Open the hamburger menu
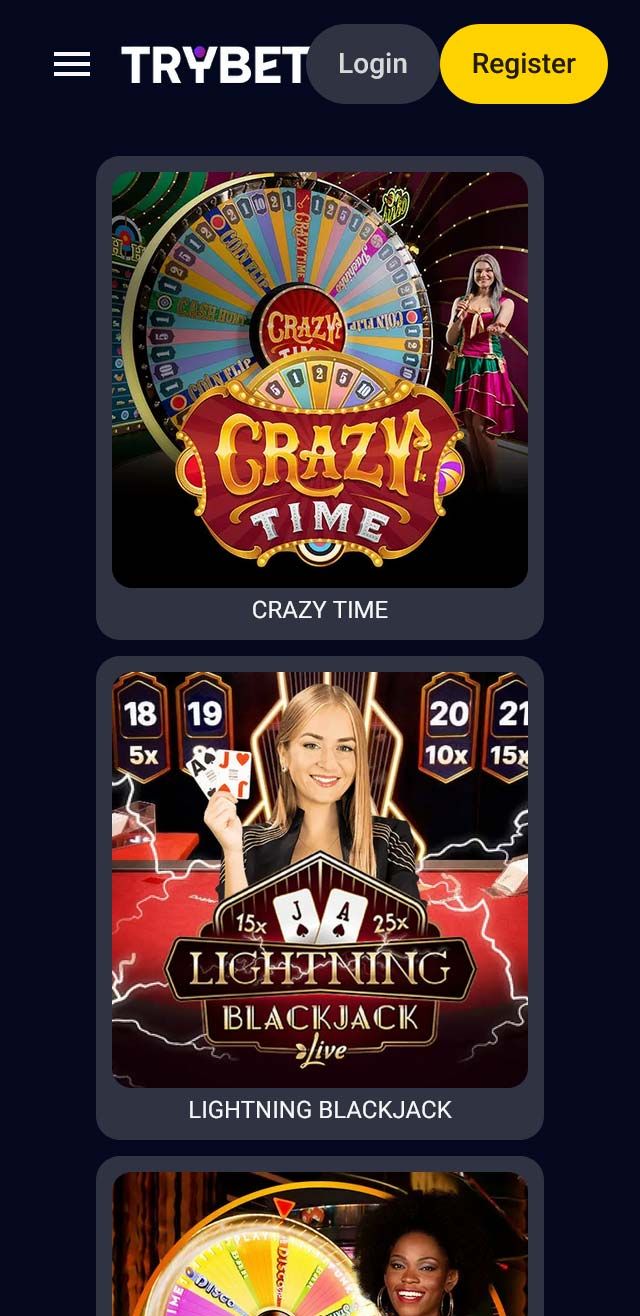640x1316 pixels. pyautogui.click(x=72, y=64)
